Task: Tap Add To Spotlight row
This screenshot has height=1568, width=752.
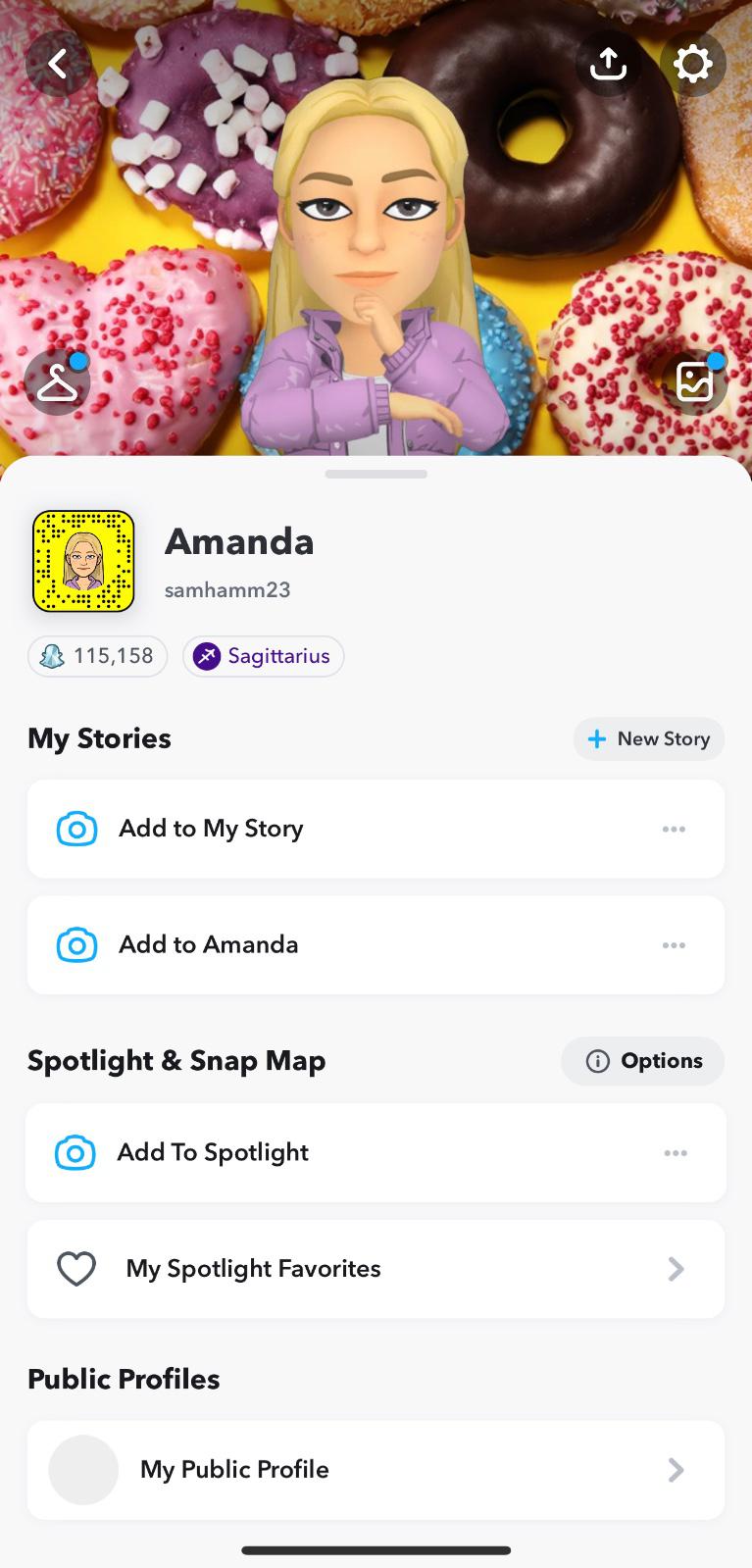Action: coord(213,1153)
